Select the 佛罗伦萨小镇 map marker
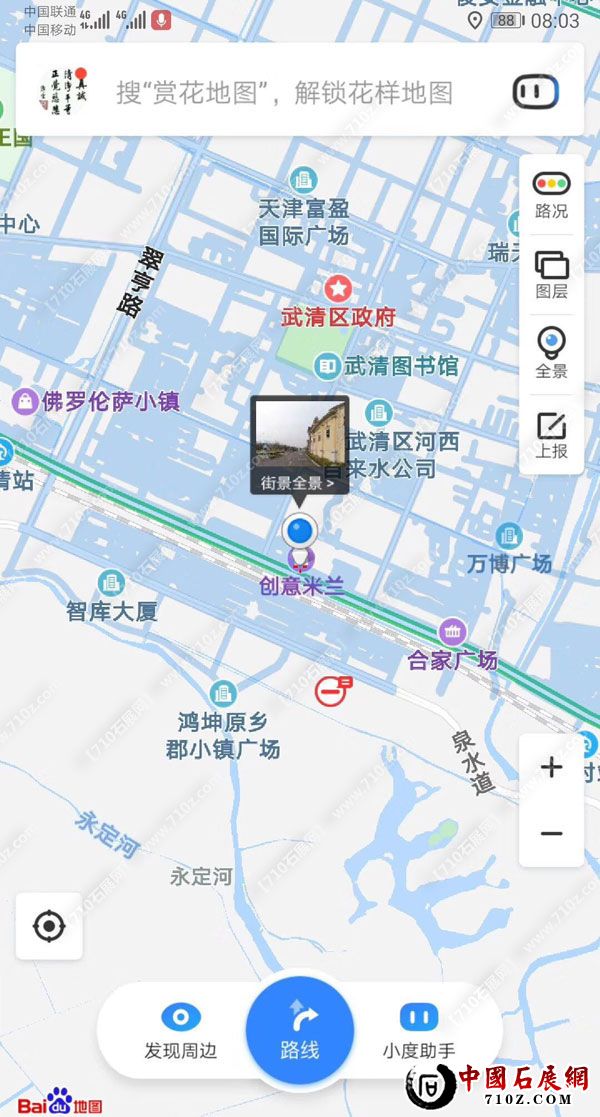 pos(22,402)
